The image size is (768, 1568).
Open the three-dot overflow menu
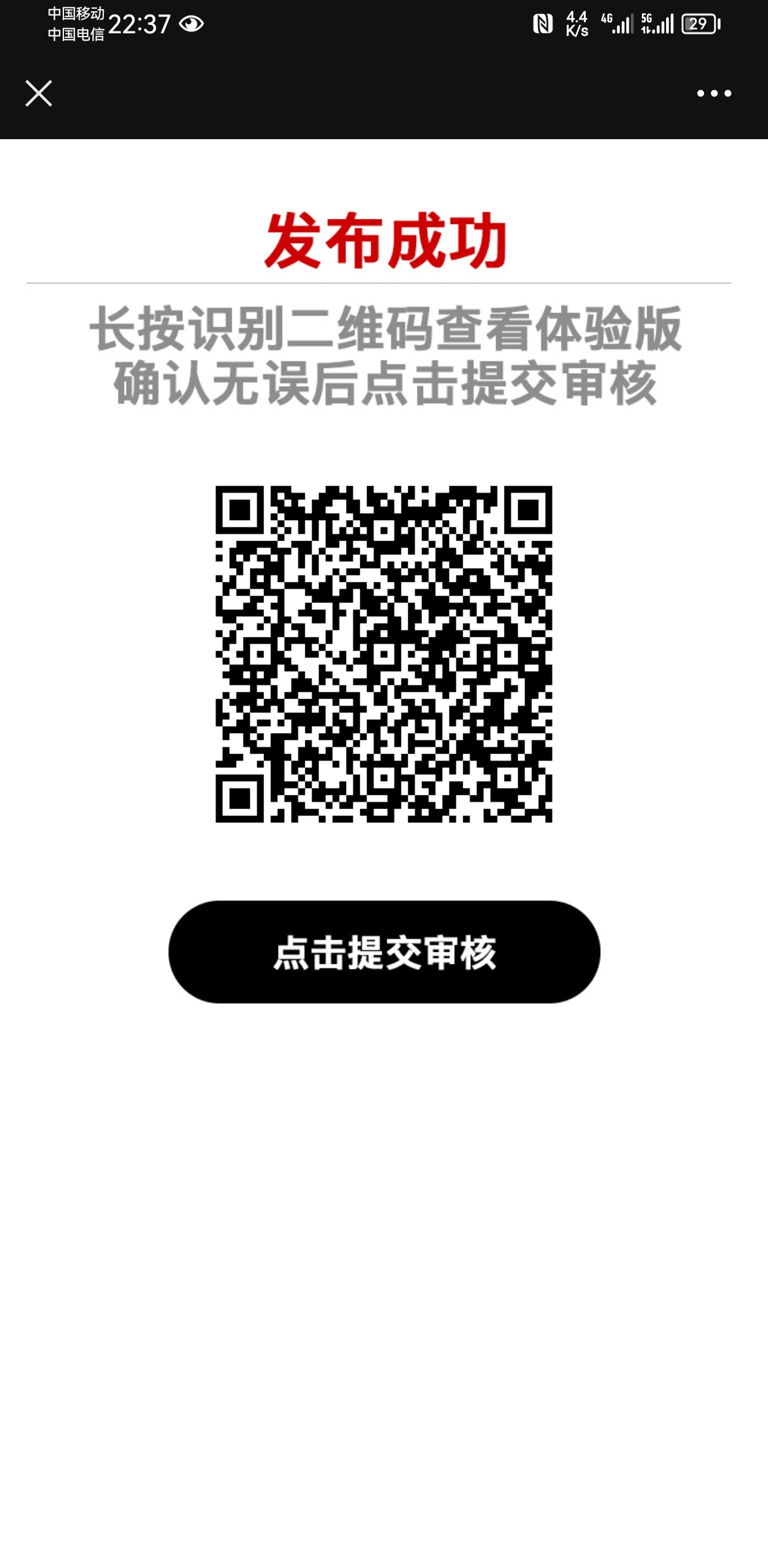(714, 93)
